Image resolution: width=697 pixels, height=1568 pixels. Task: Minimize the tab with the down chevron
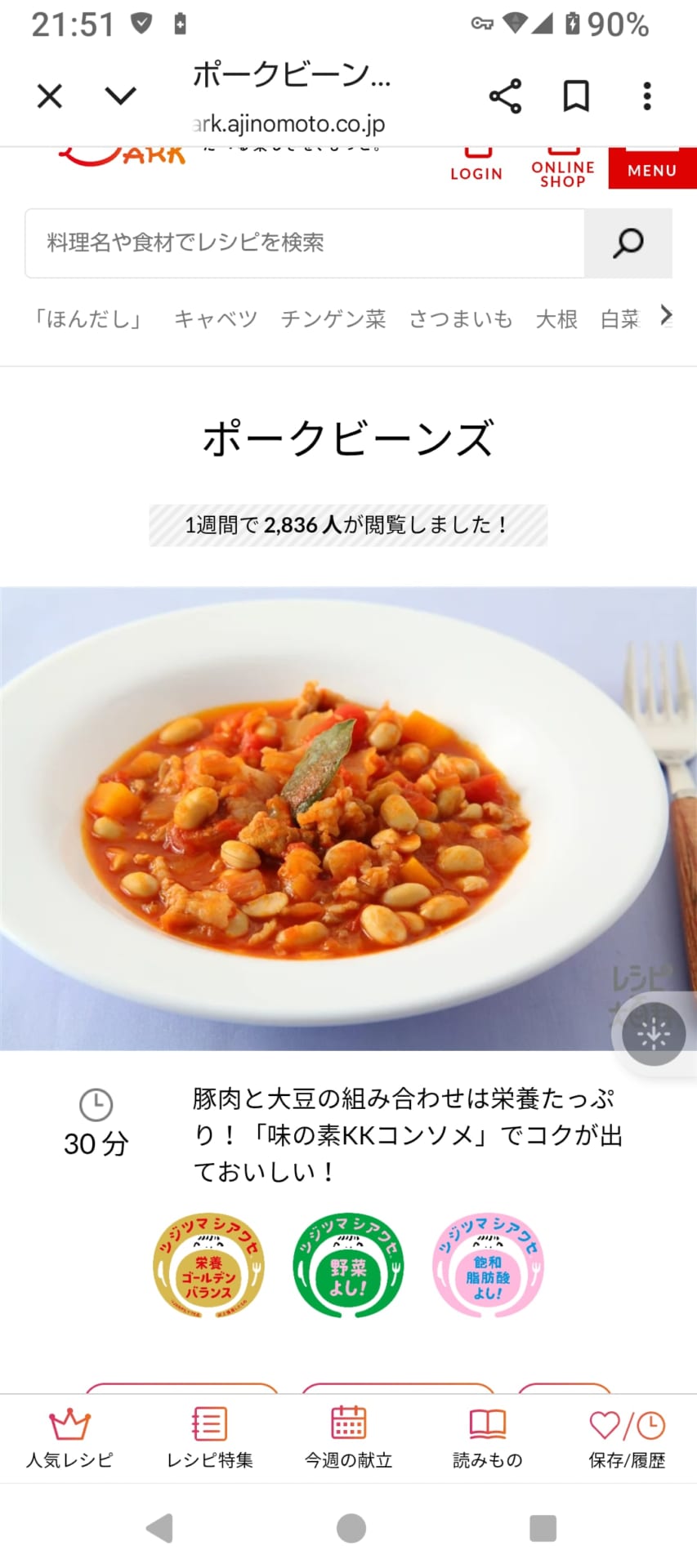[x=120, y=96]
